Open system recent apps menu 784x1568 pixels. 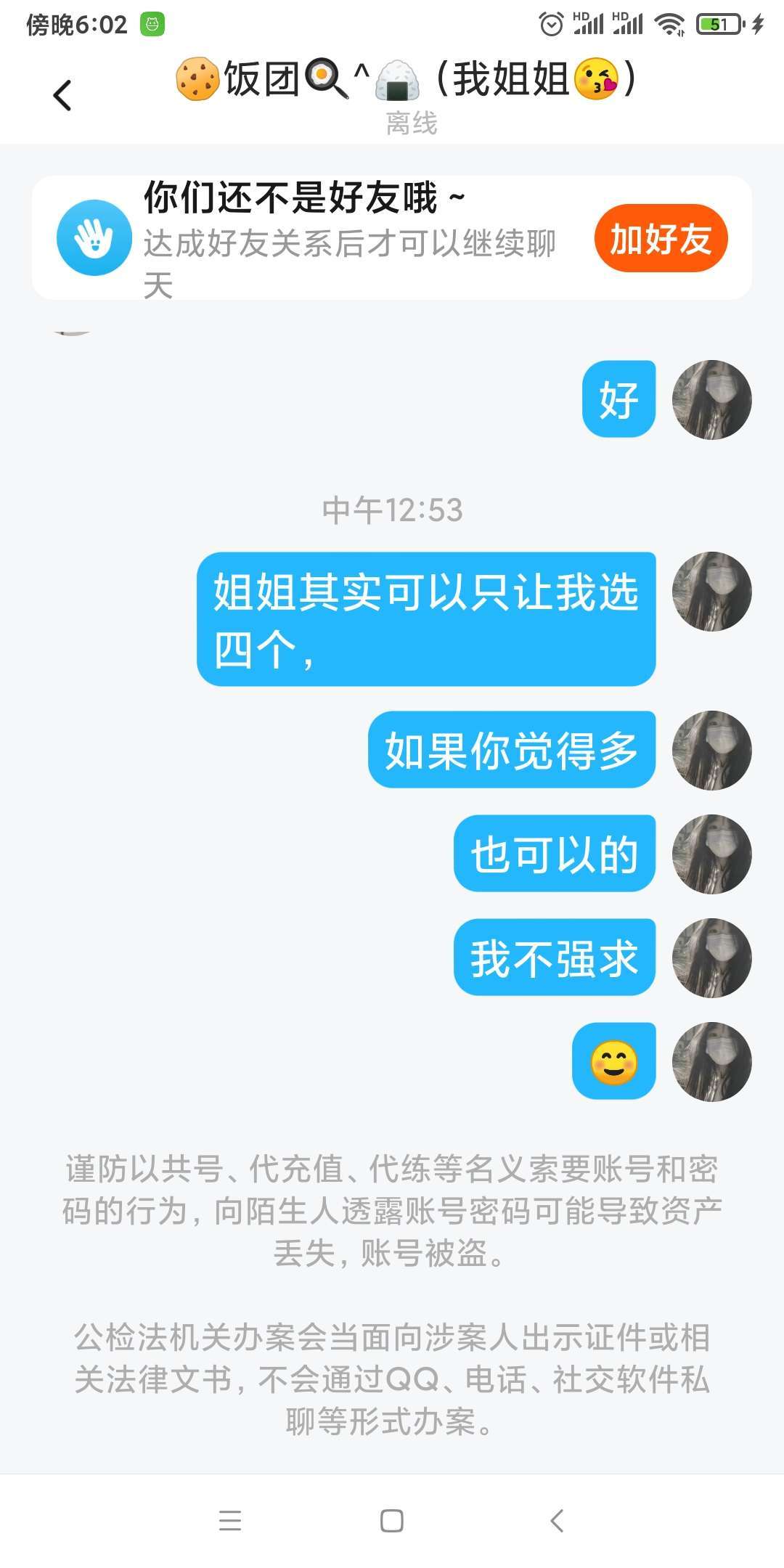pyautogui.click(x=230, y=1520)
